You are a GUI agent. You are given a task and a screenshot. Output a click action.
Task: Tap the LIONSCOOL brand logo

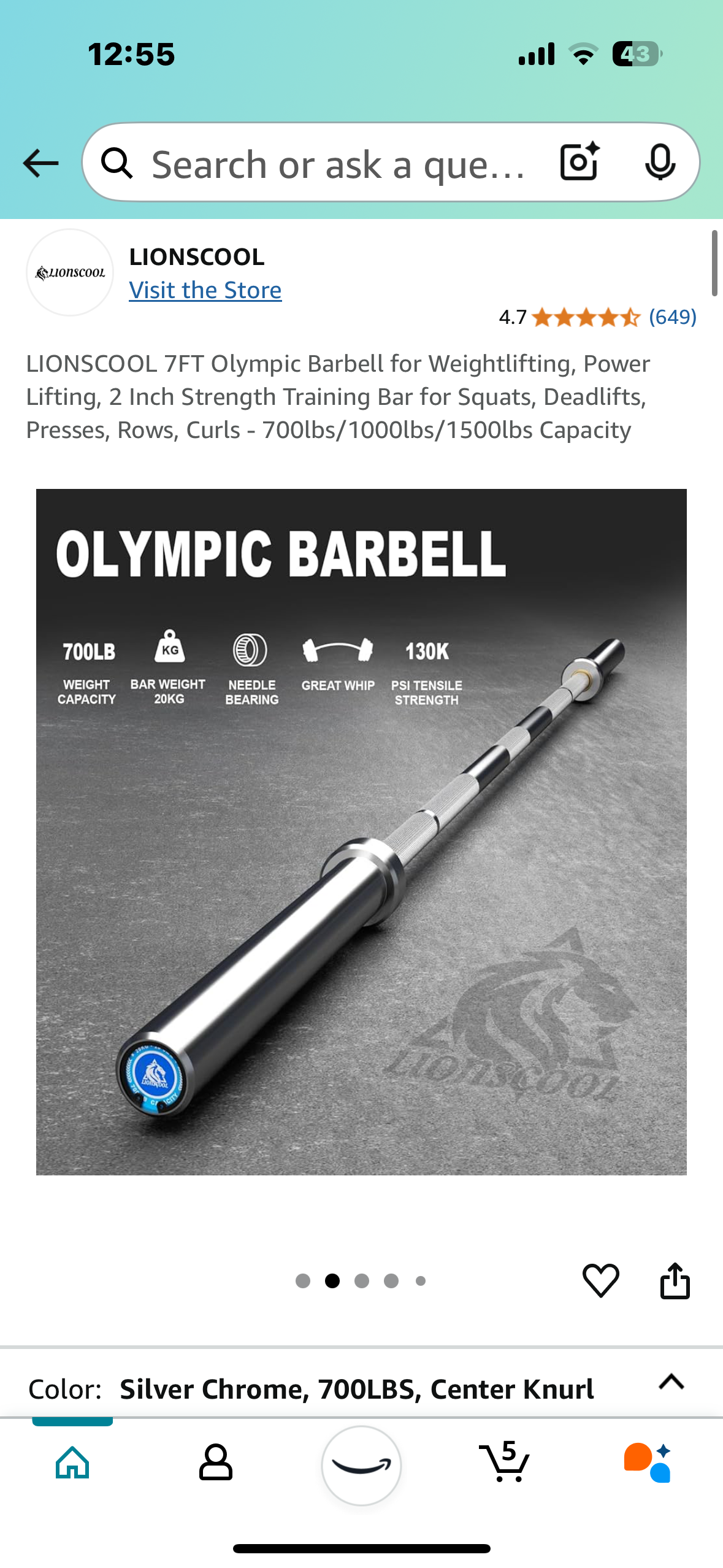click(70, 272)
